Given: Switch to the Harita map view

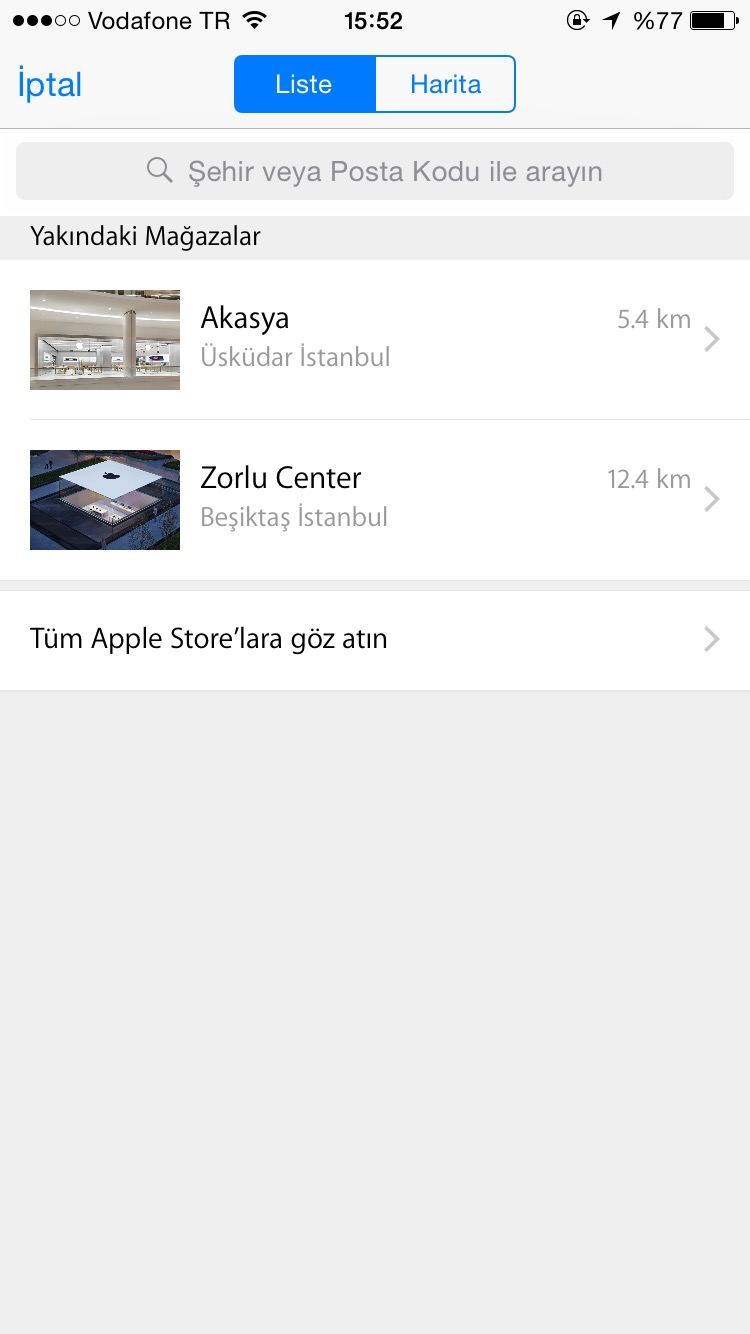Looking at the screenshot, I should pyautogui.click(x=445, y=84).
